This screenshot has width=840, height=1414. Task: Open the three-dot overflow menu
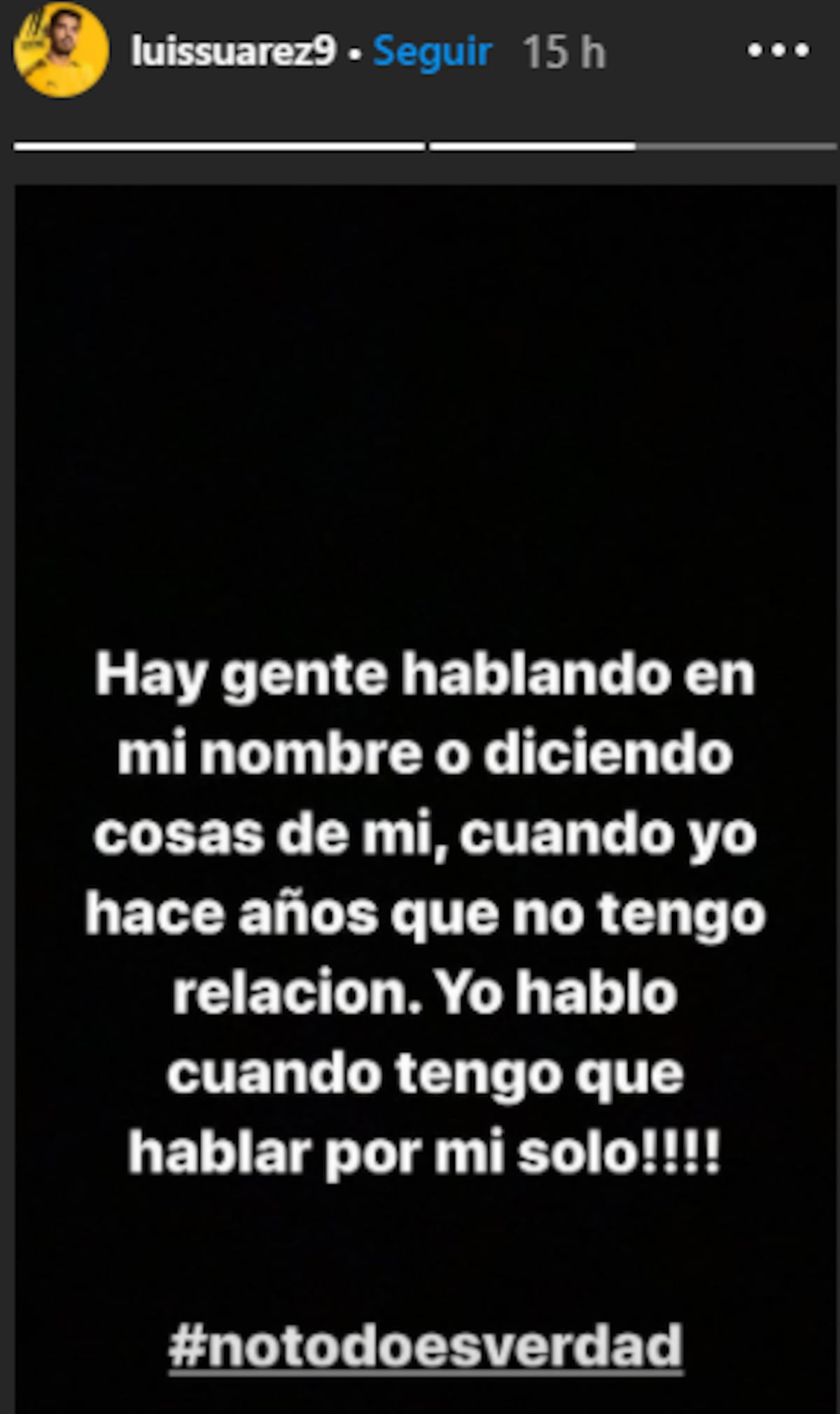pos(778,50)
